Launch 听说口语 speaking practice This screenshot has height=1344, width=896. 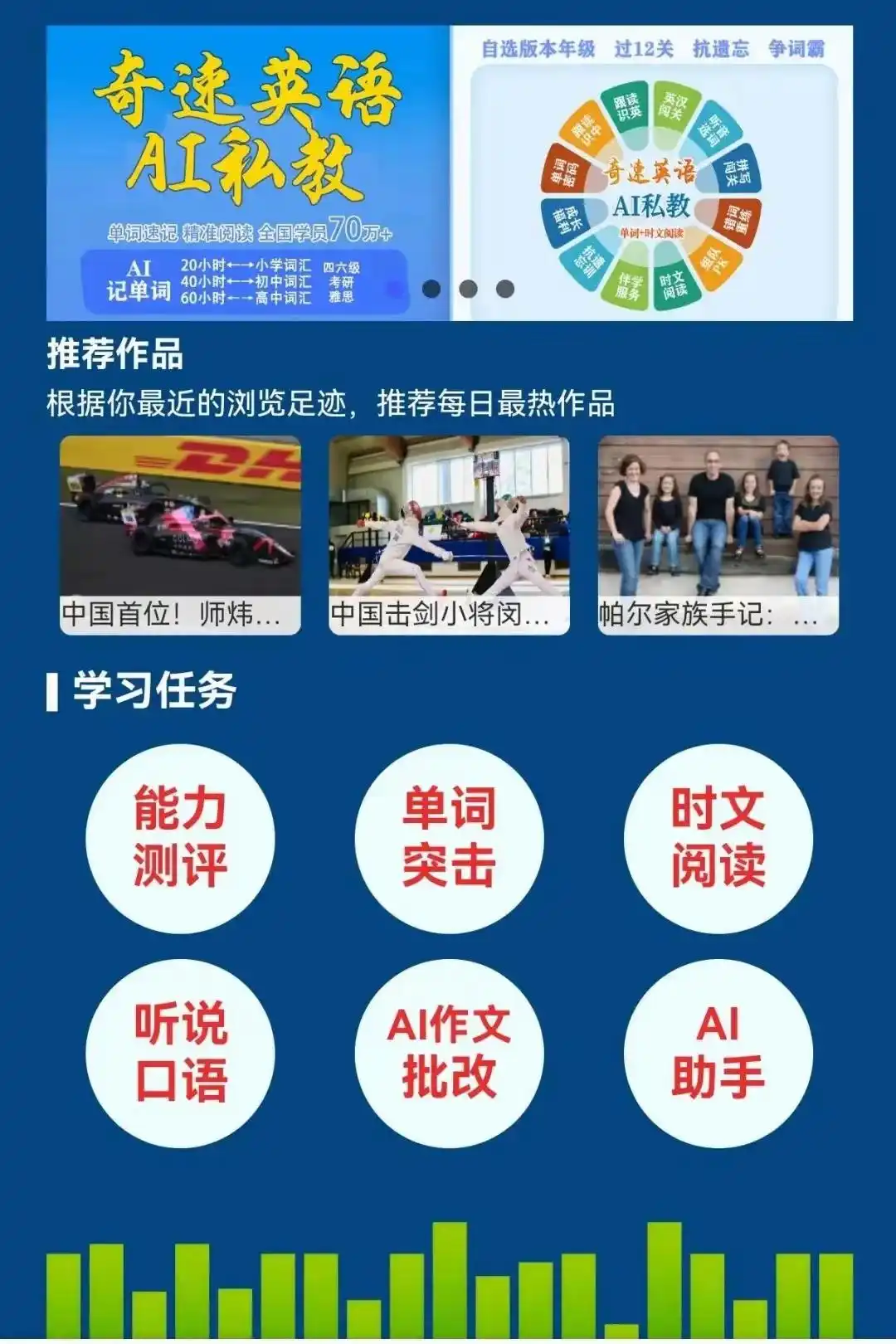point(180,1053)
